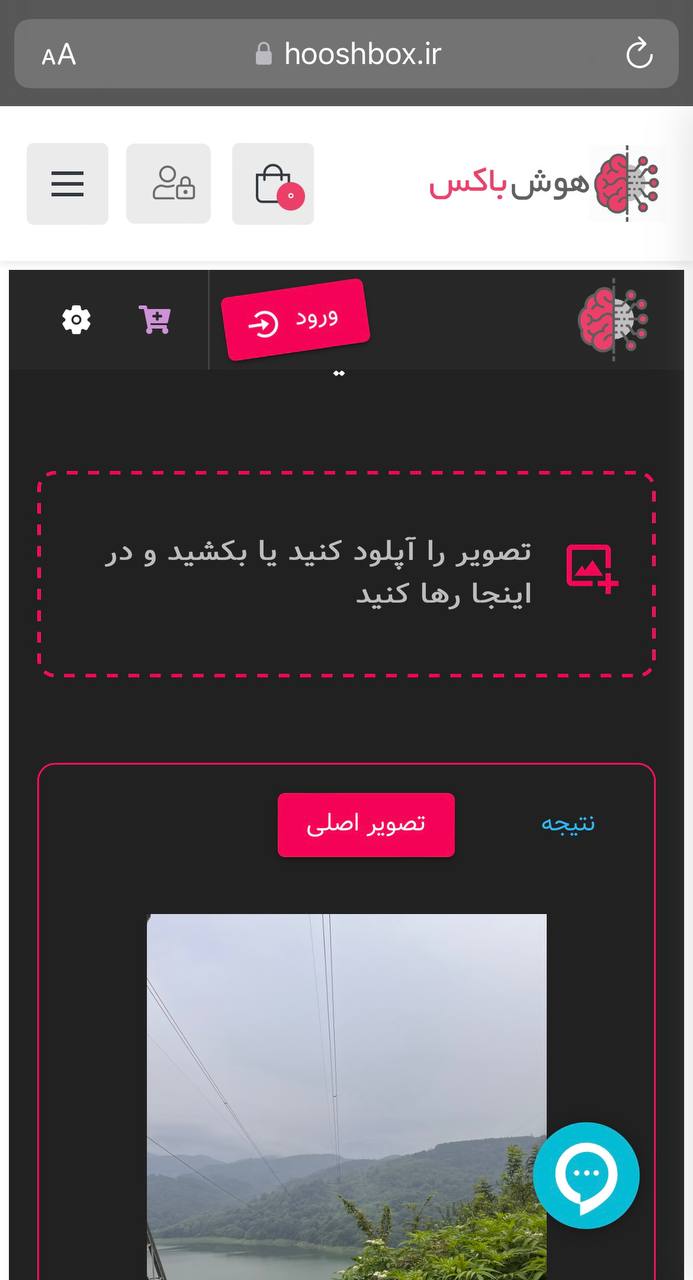Open the settings gear
693x1280 pixels.
click(76, 320)
